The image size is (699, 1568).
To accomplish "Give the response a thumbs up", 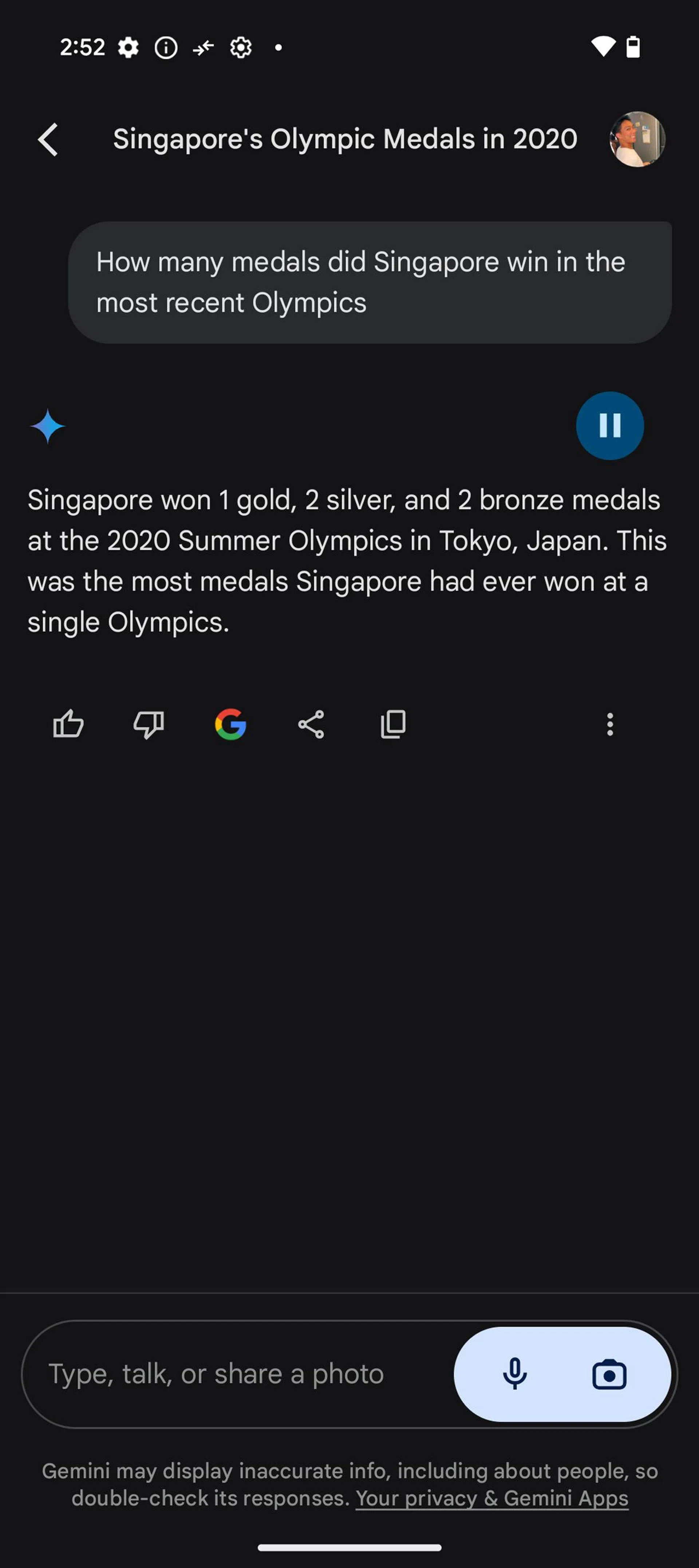I will tap(68, 725).
